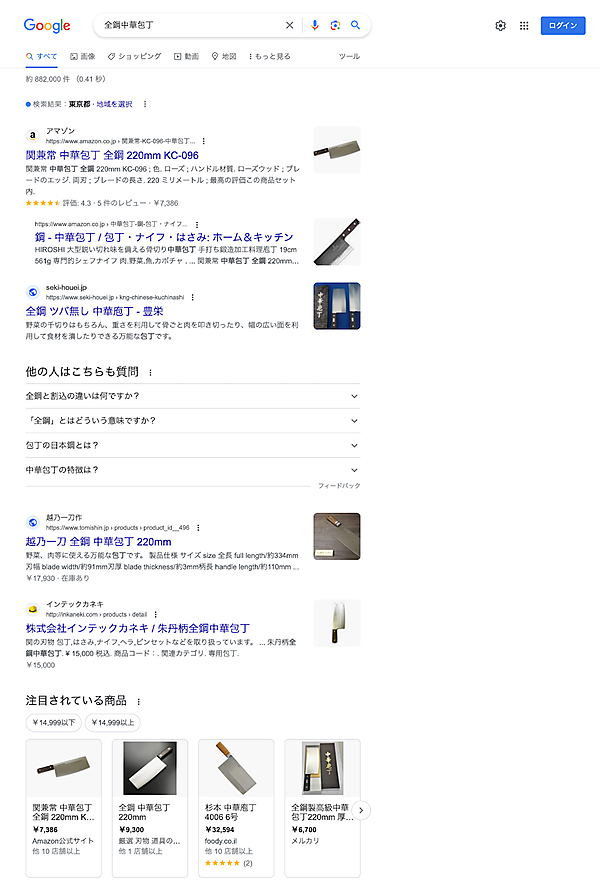Expand the 中華包丁の特徴は question
Image resolution: width=600 pixels, height=889 pixels.
192,470
